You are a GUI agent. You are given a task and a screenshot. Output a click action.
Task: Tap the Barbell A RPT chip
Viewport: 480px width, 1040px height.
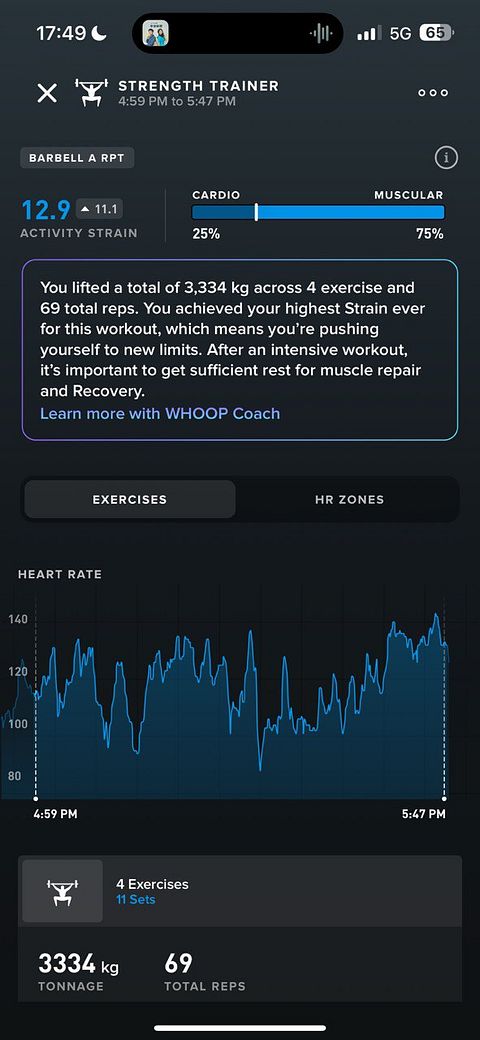coord(78,159)
